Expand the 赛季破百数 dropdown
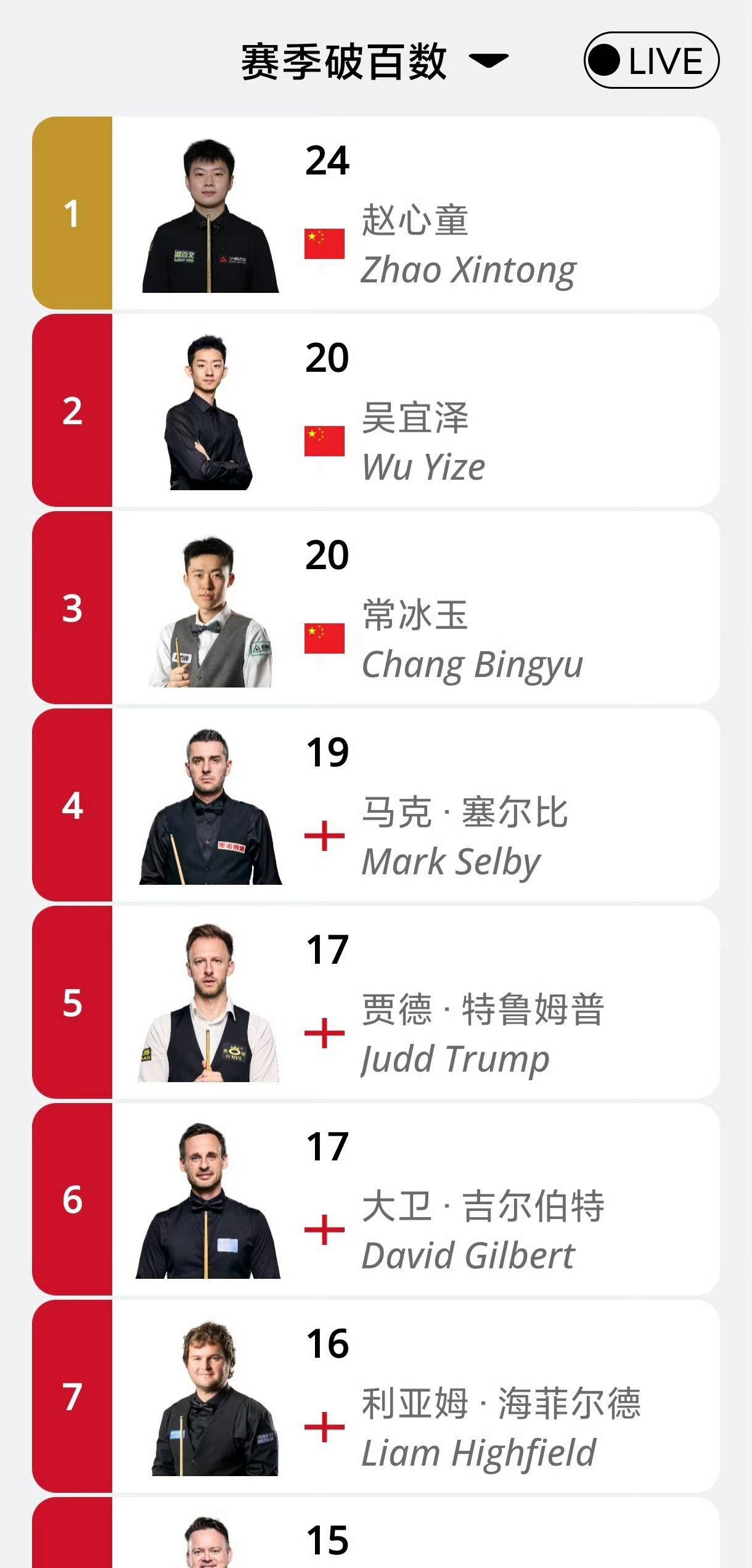The image size is (752, 1568). click(374, 61)
